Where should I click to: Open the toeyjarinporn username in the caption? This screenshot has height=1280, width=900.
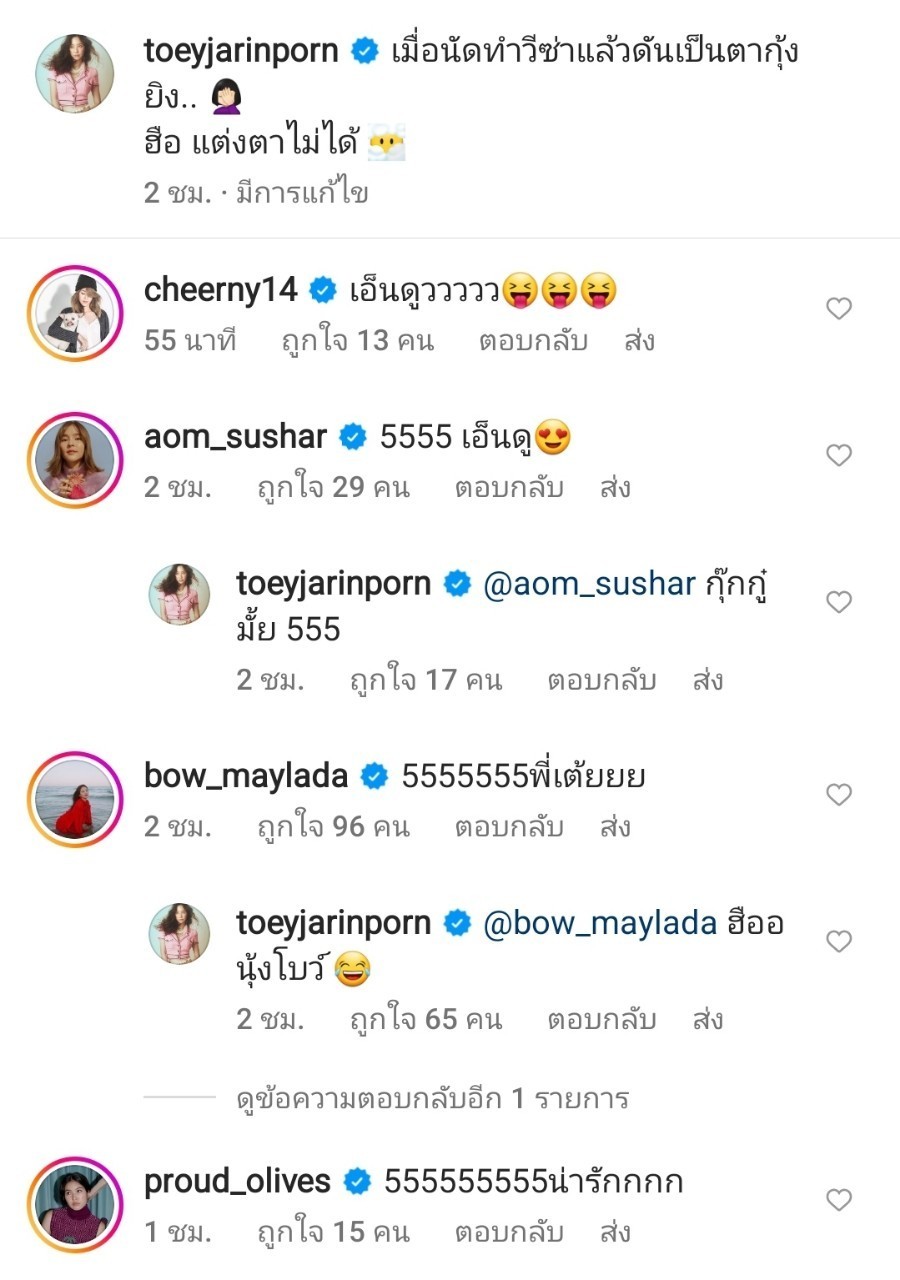pyautogui.click(x=241, y=51)
